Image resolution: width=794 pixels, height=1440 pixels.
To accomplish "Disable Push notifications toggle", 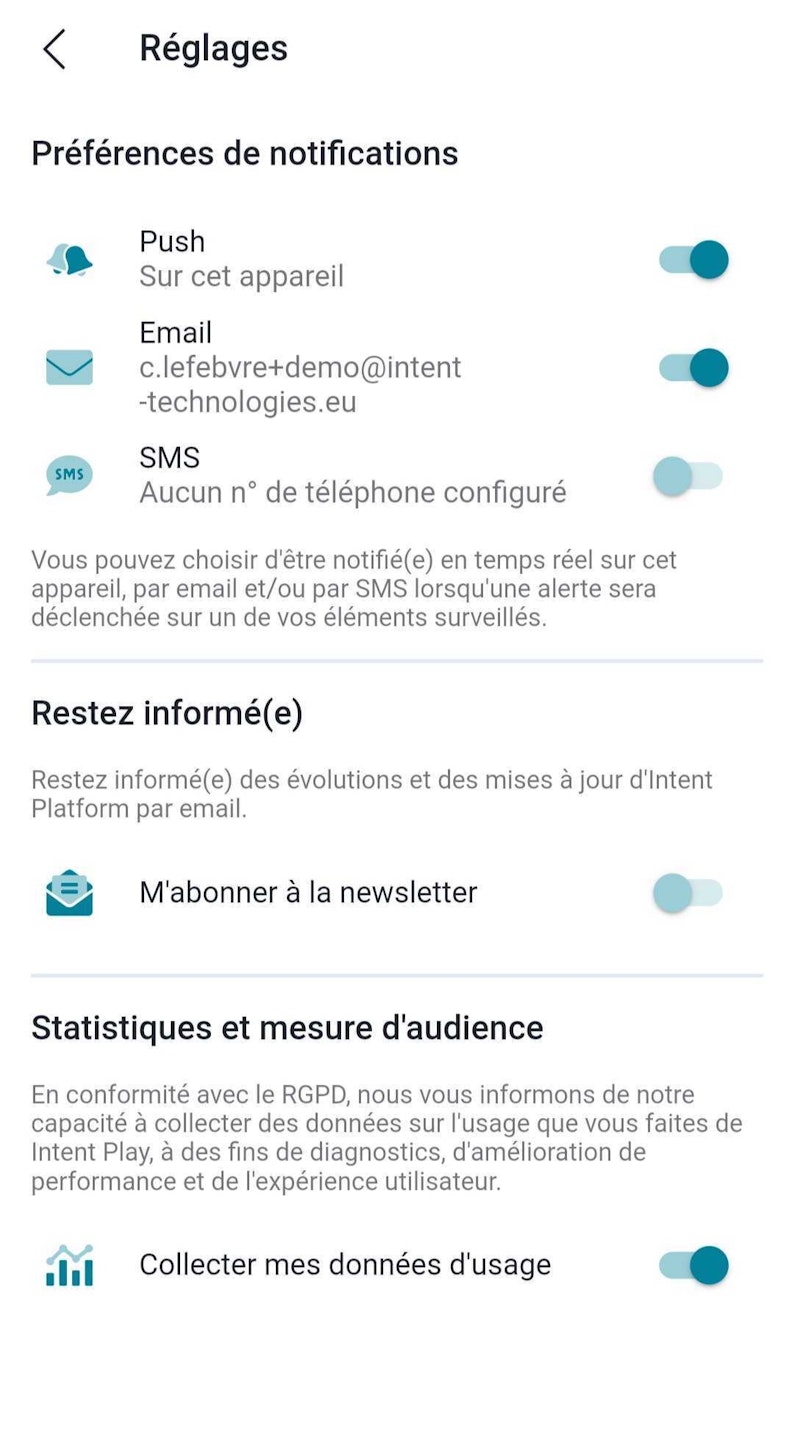I will pyautogui.click(x=693, y=260).
